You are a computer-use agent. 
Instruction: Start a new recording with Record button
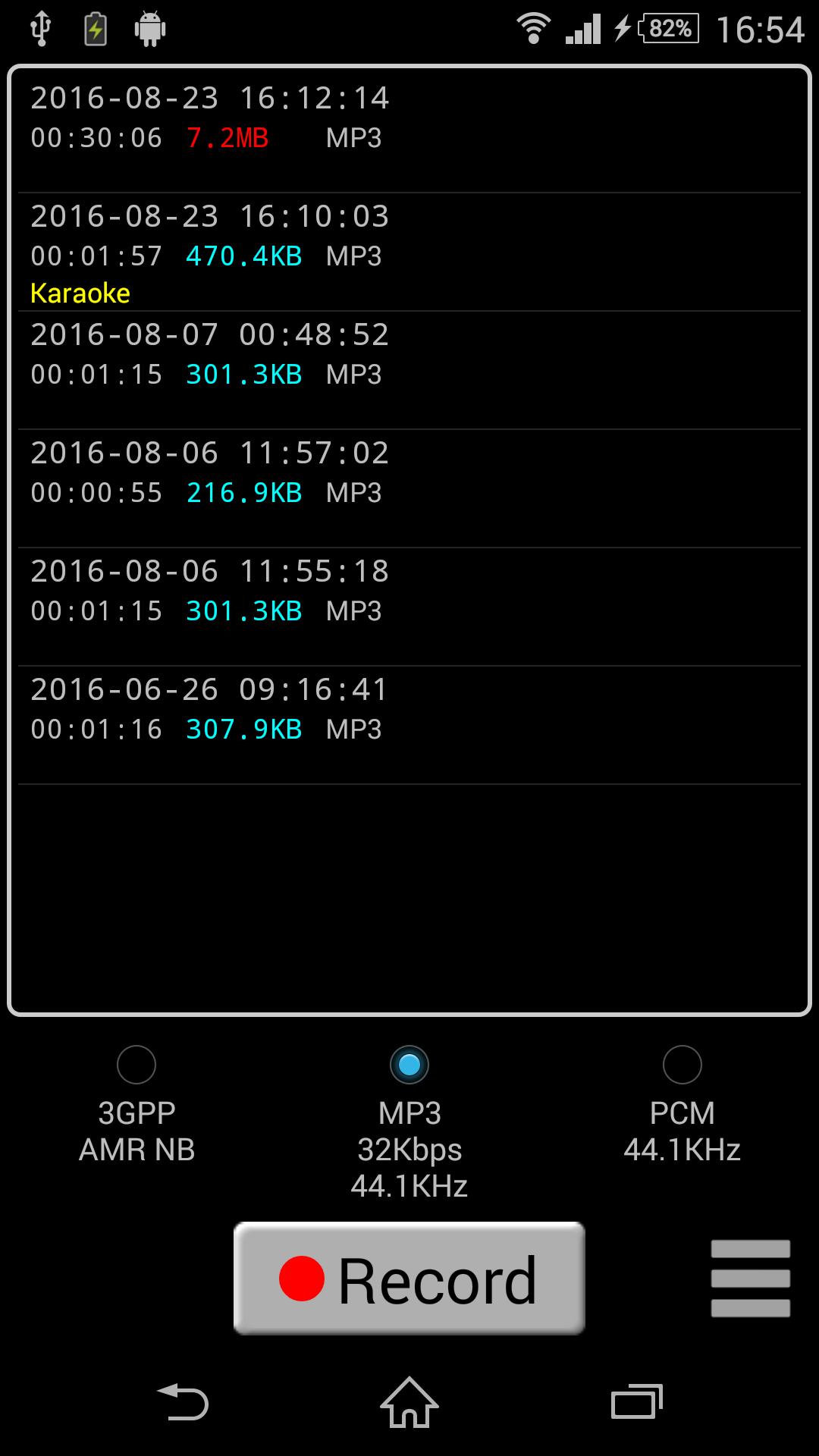point(409,1279)
